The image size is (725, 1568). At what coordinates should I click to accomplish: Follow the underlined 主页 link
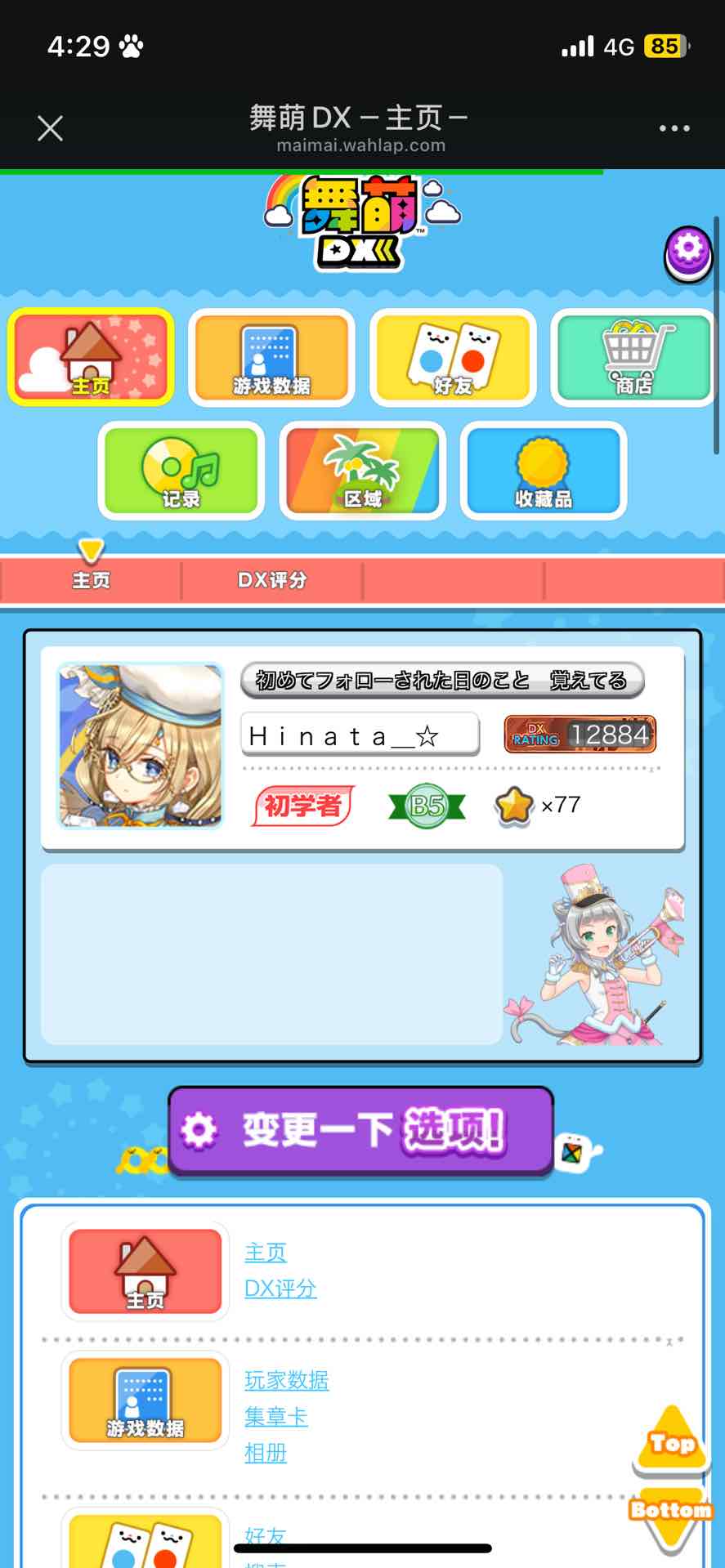pyautogui.click(x=266, y=1252)
